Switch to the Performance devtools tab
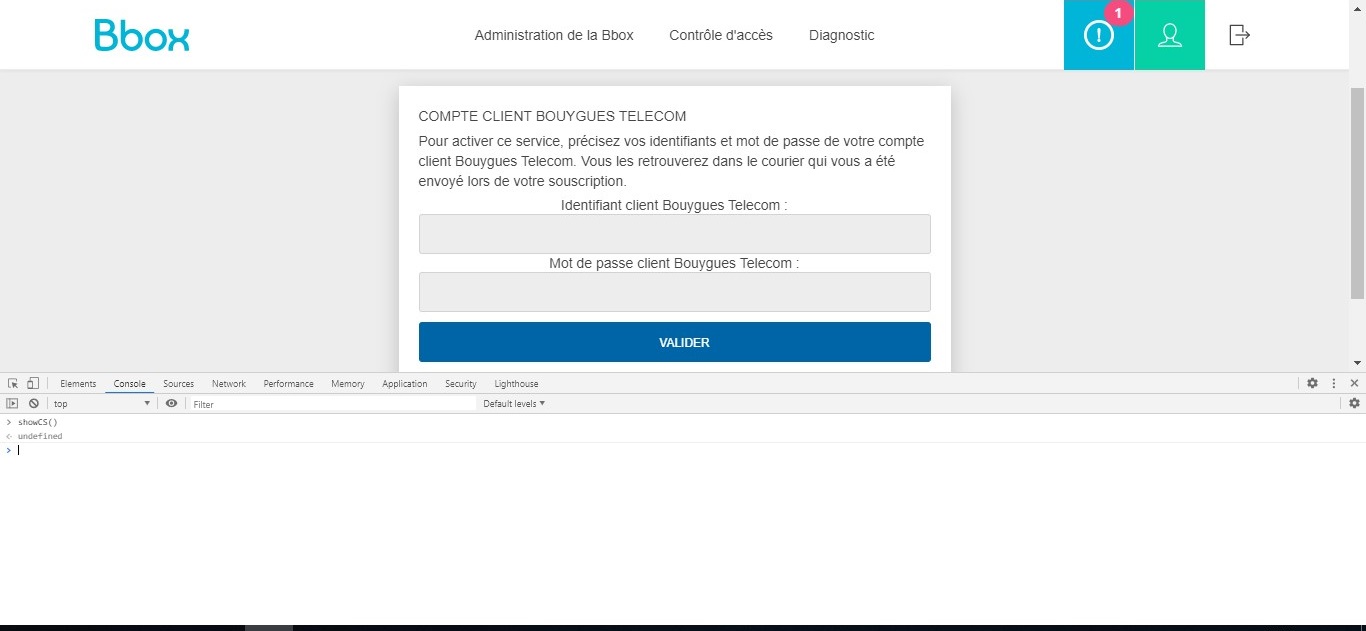 [x=288, y=384]
